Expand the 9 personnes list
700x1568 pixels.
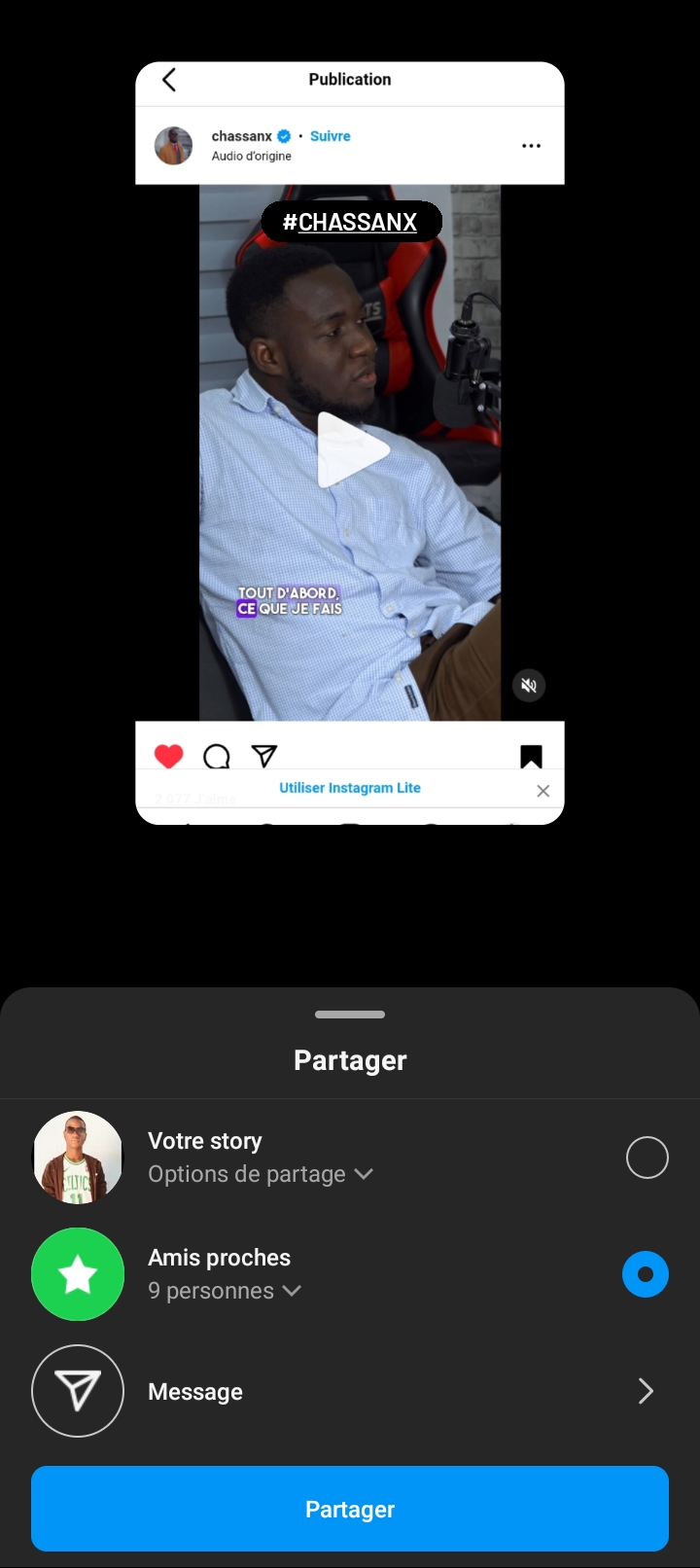[x=225, y=1291]
